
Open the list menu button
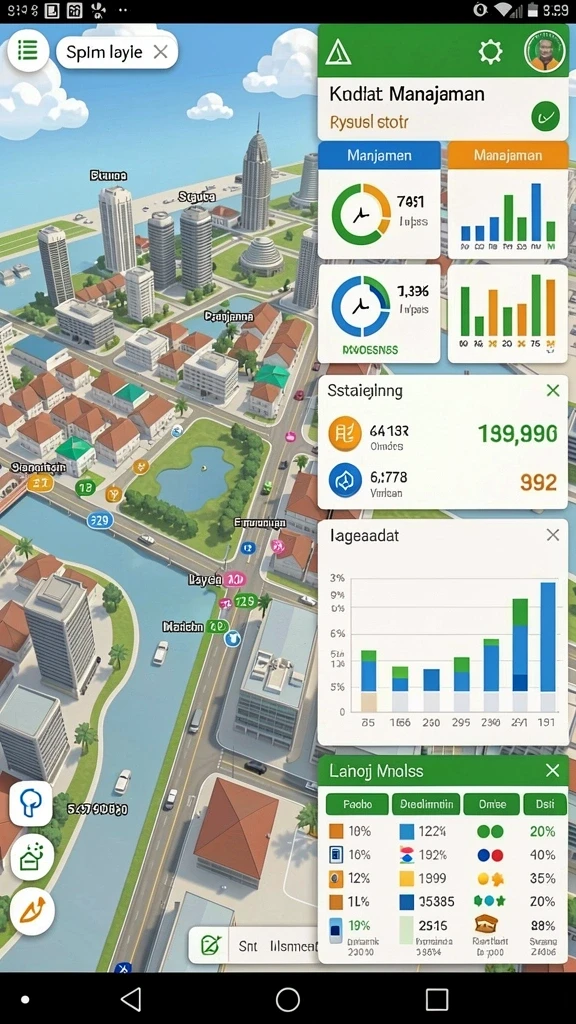(x=28, y=50)
